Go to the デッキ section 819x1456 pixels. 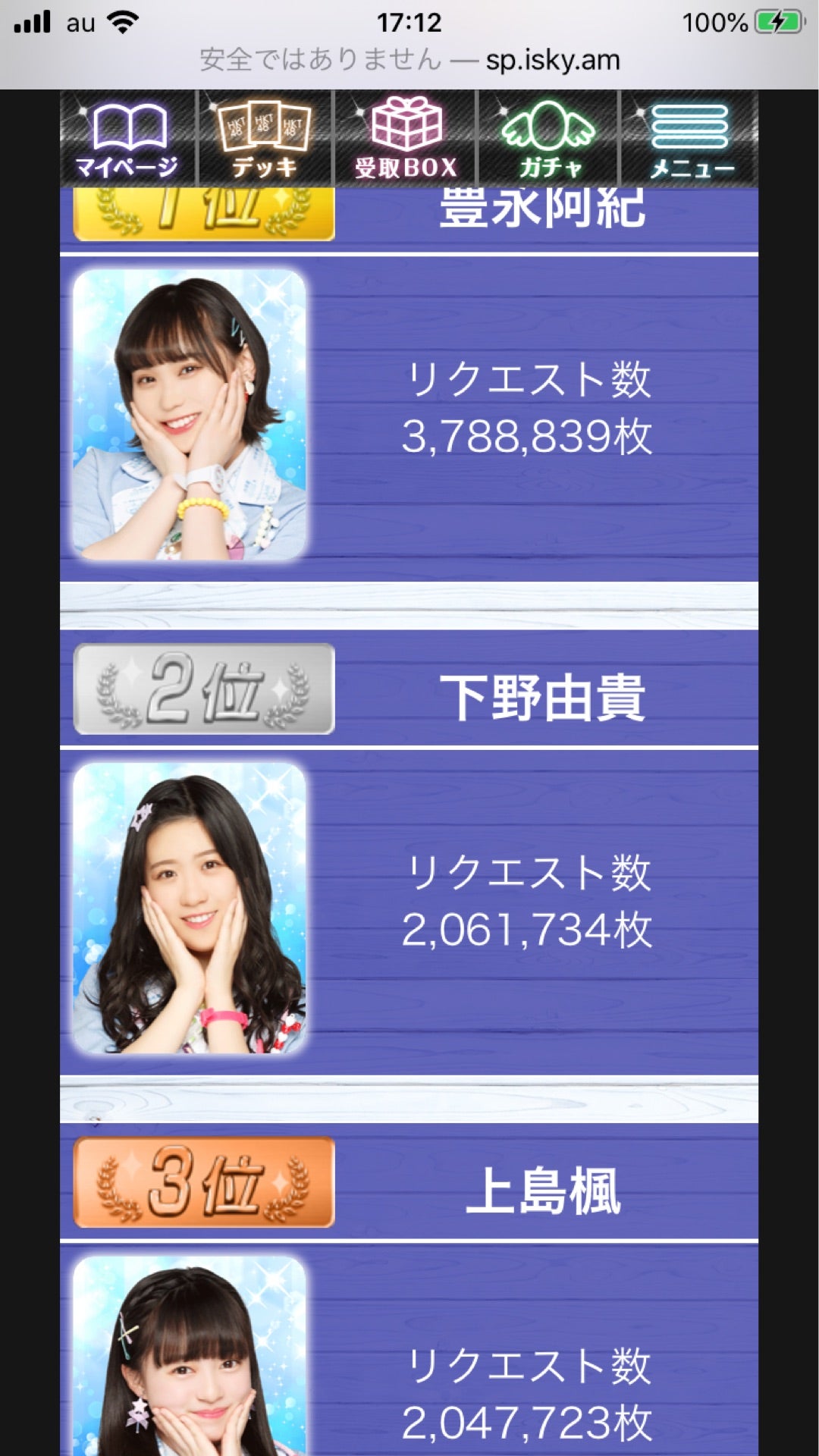tap(263, 140)
